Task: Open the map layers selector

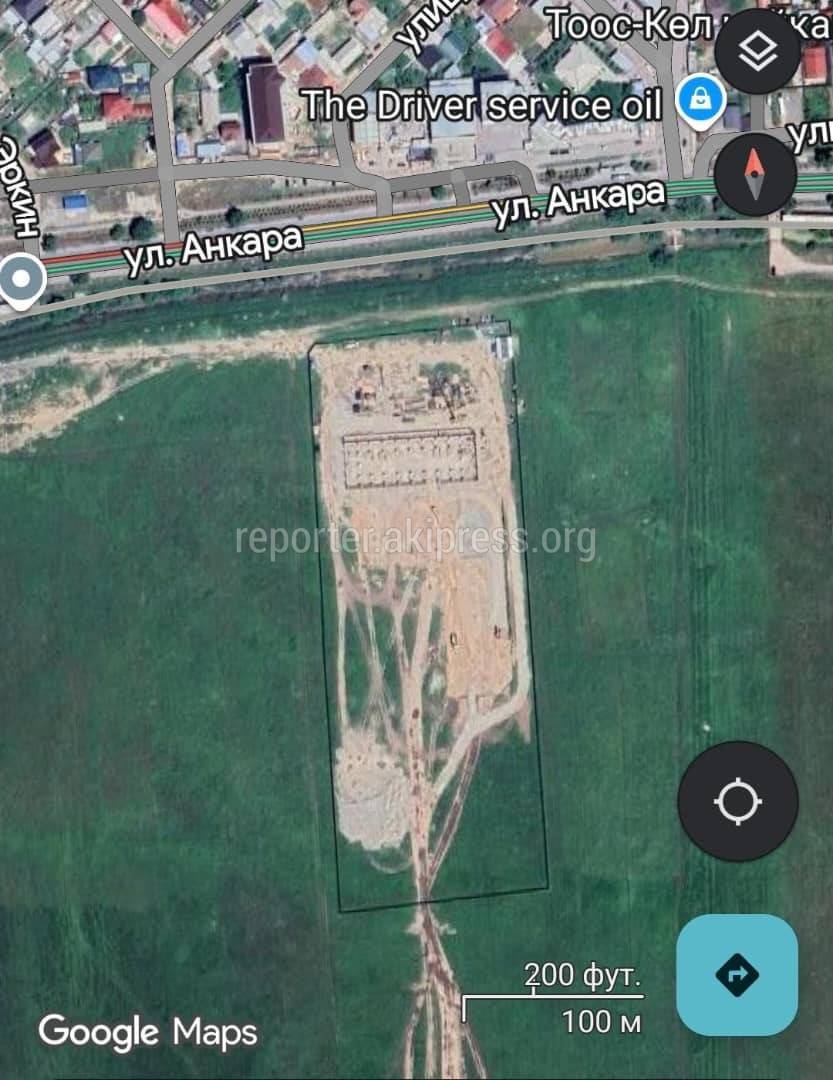Action: coord(757,53)
